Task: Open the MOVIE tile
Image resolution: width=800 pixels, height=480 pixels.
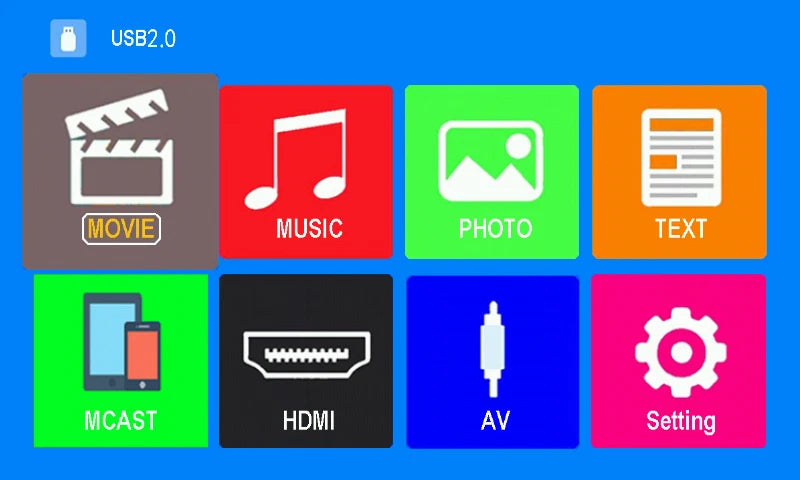Action: [x=120, y=171]
